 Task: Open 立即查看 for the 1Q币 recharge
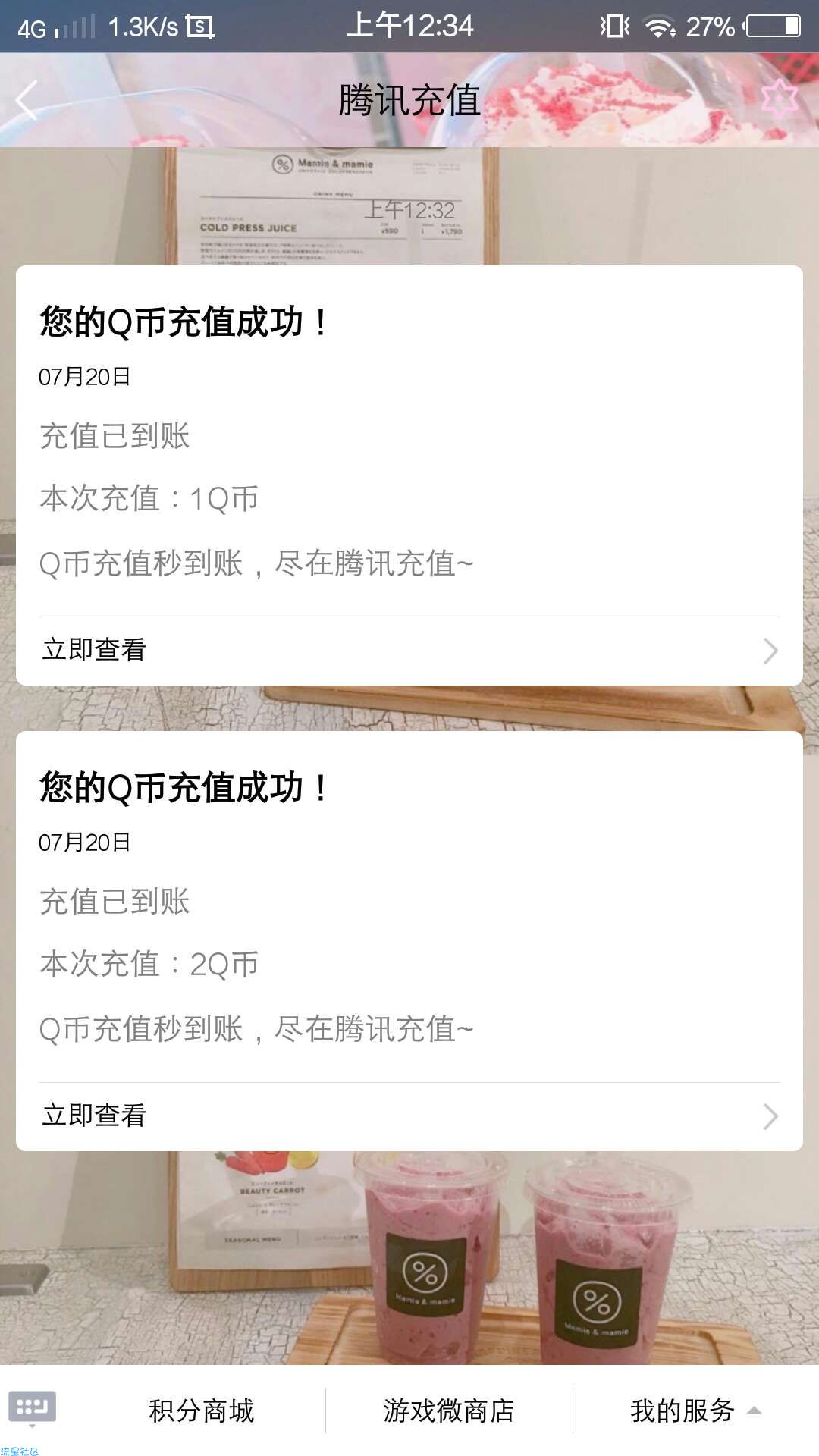(x=409, y=650)
